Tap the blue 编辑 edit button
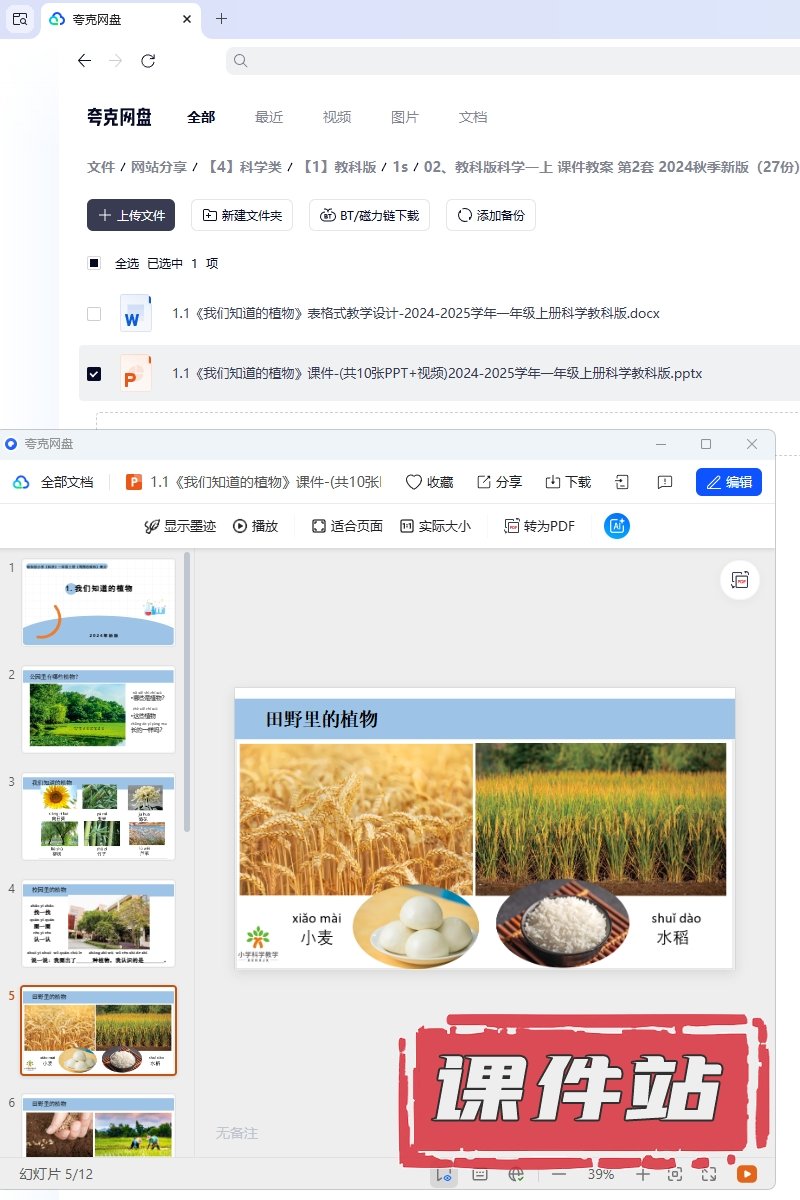The height and width of the screenshot is (1200, 800). click(x=729, y=482)
